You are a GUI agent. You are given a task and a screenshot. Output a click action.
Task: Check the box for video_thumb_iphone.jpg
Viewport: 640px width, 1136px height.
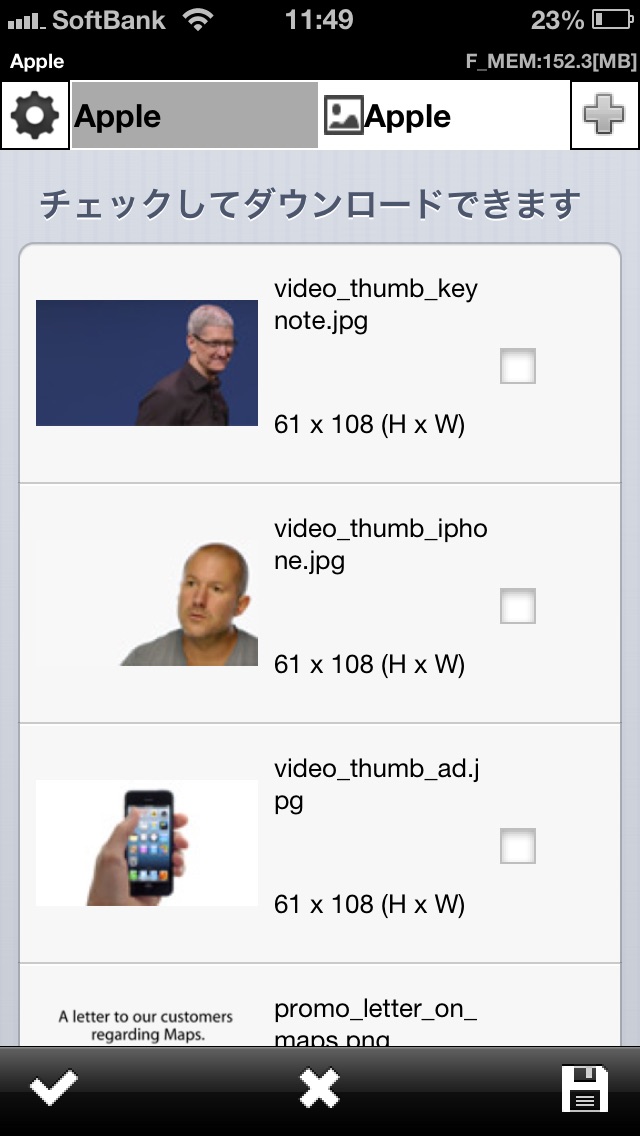click(x=517, y=606)
